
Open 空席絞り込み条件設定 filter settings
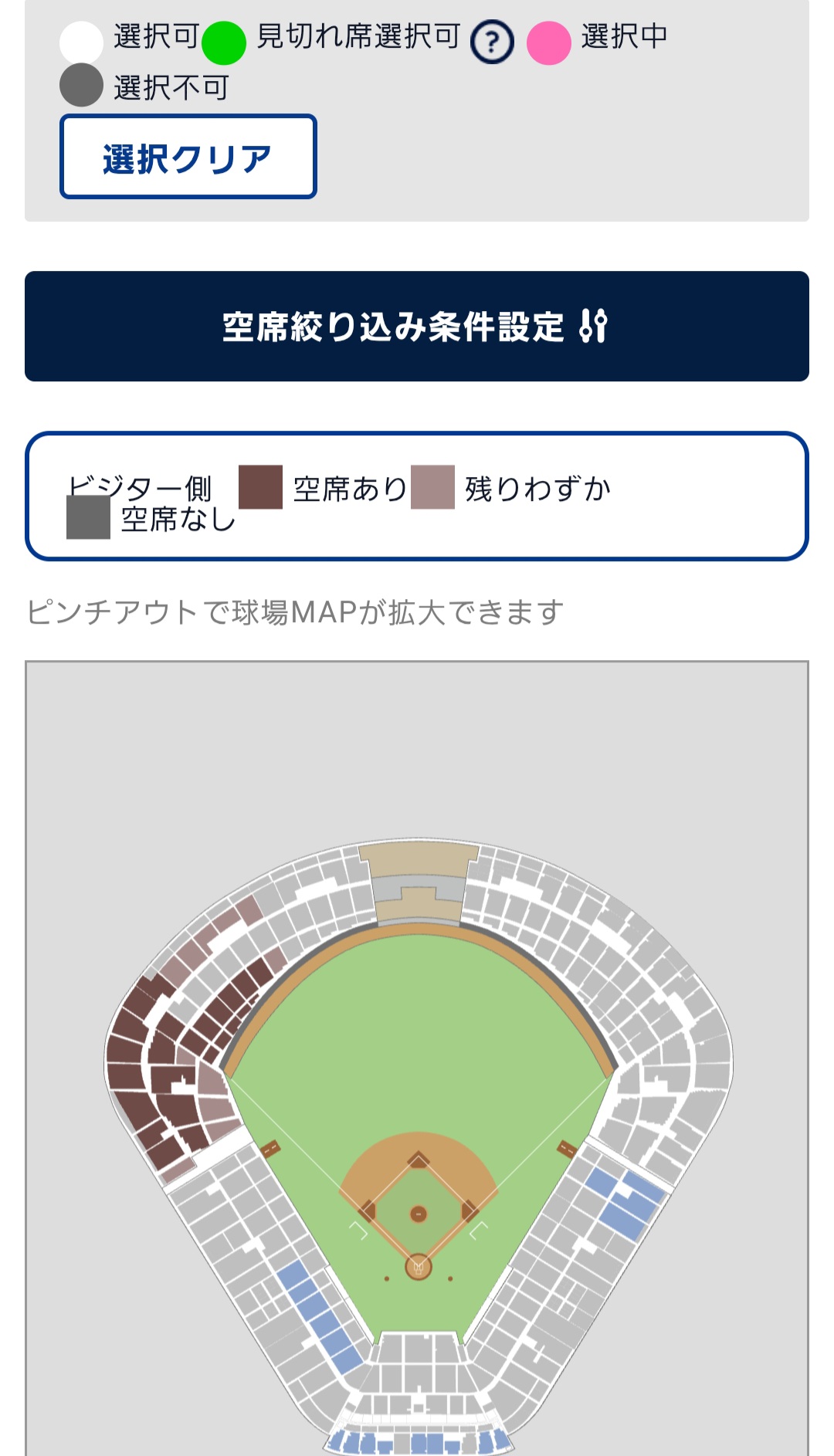click(x=417, y=326)
